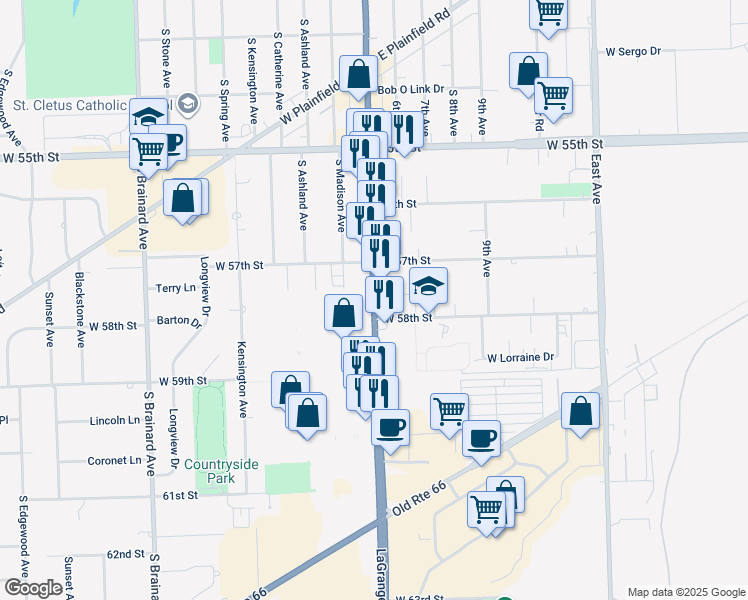Select the grocery cart marker near W Sergo Dr

click(x=549, y=12)
